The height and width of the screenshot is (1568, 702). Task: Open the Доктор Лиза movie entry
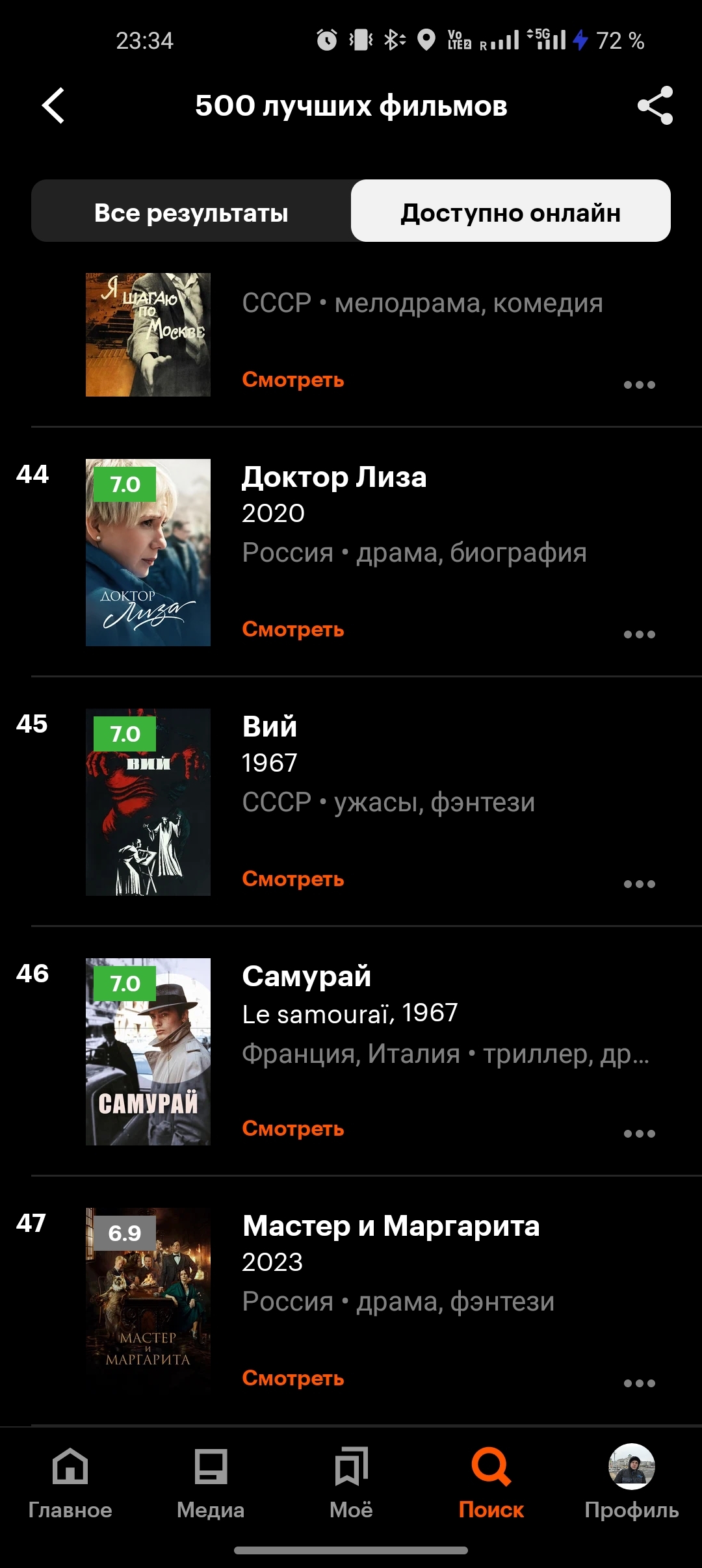coord(334,478)
